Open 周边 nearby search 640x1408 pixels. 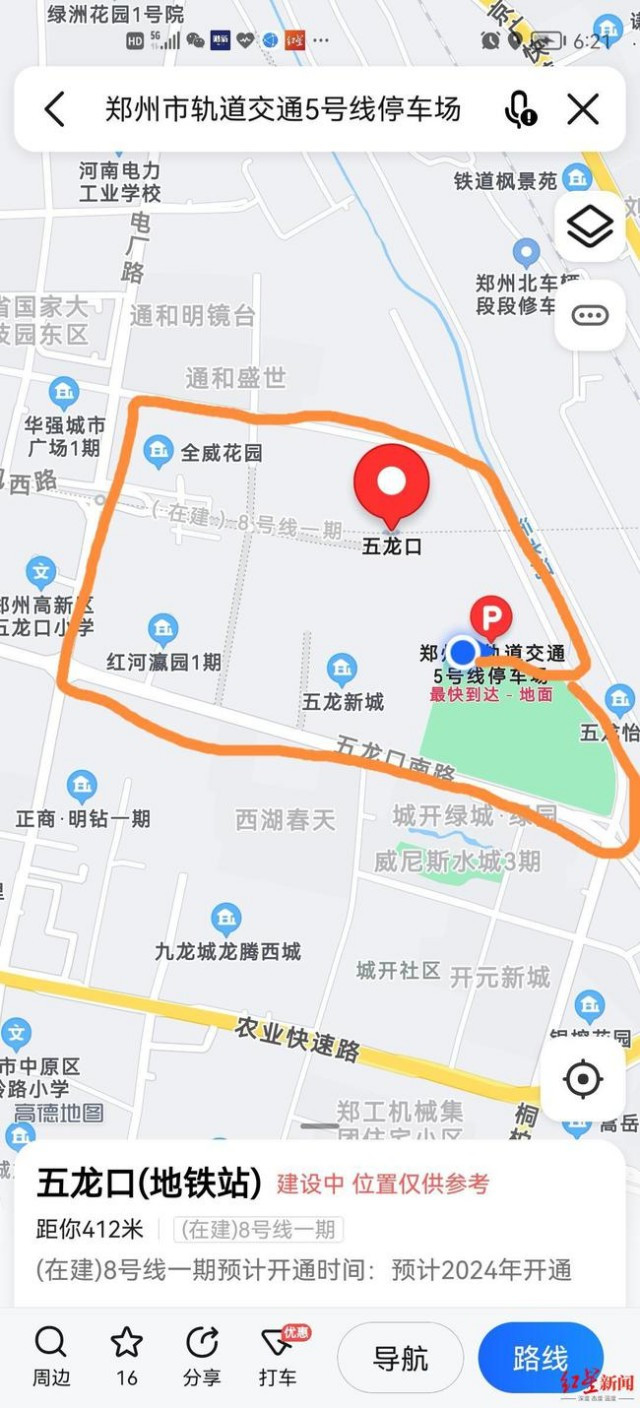coord(51,1357)
